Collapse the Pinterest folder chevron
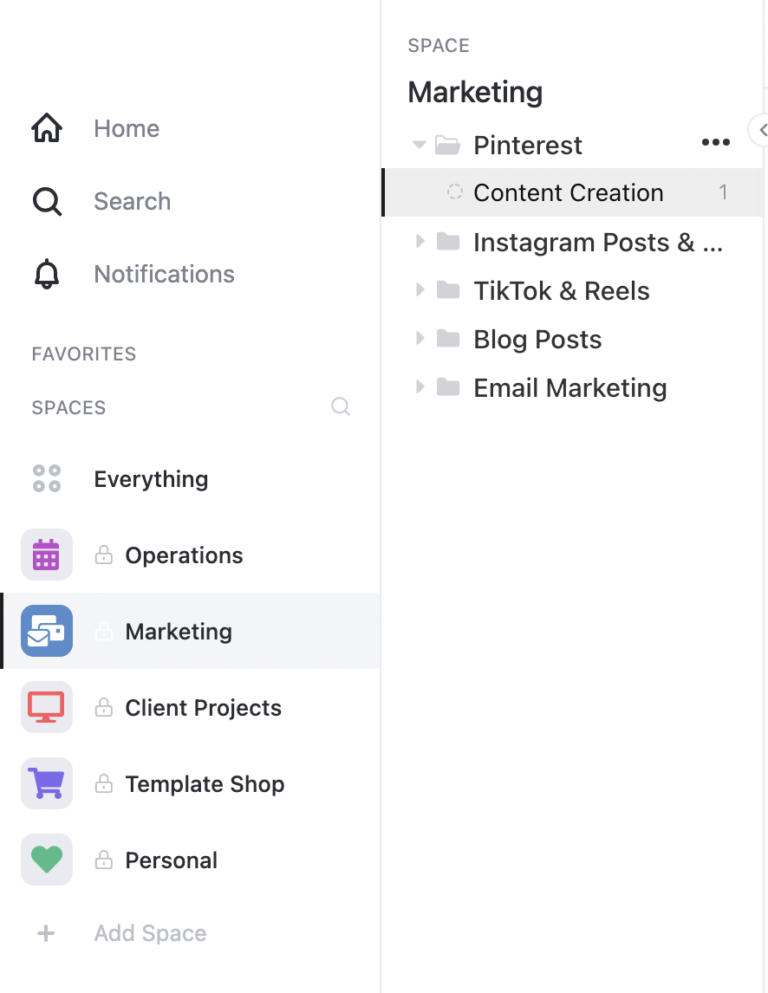 click(x=419, y=144)
